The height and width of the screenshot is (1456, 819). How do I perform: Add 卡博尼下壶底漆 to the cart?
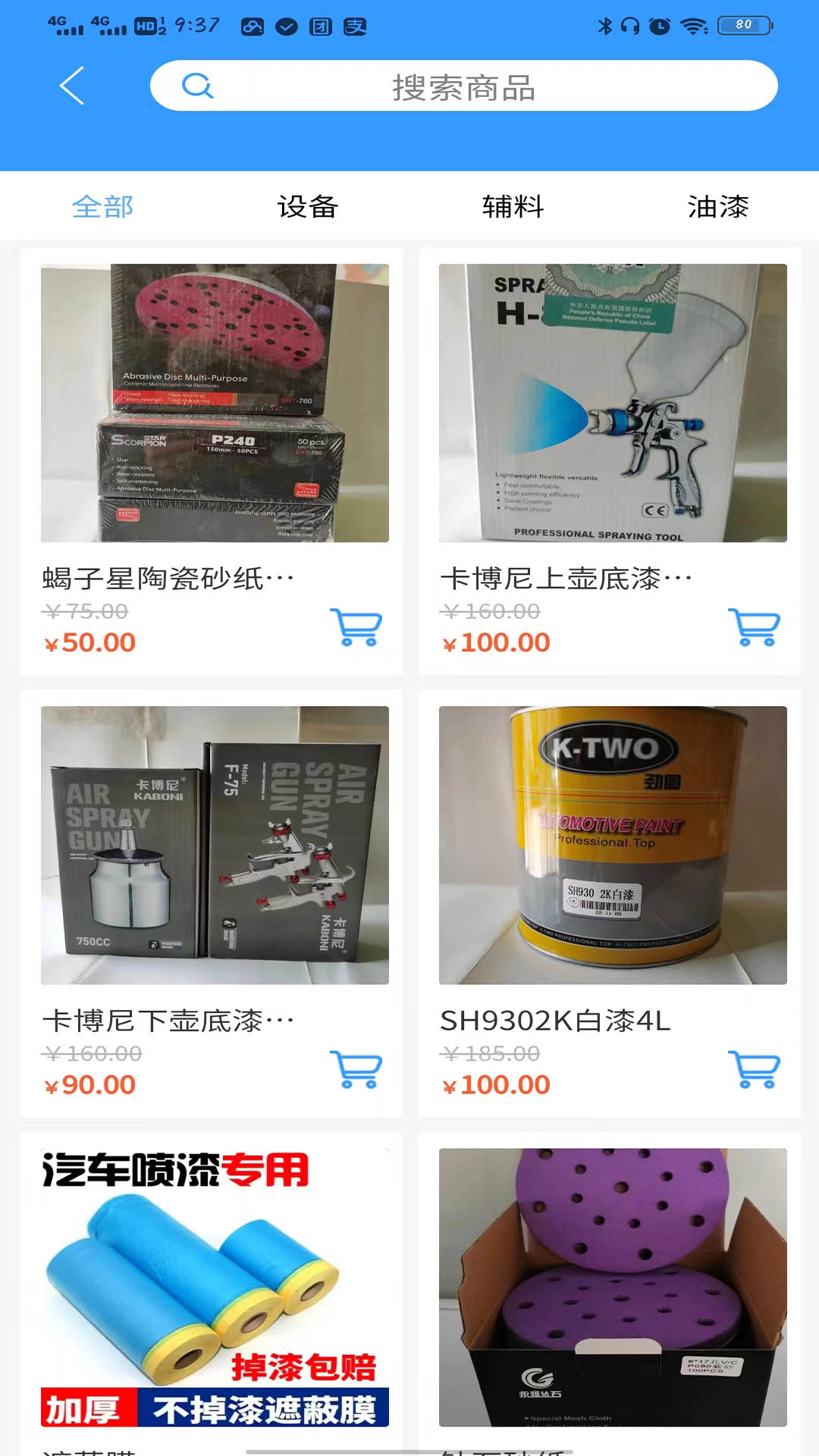click(x=356, y=1069)
